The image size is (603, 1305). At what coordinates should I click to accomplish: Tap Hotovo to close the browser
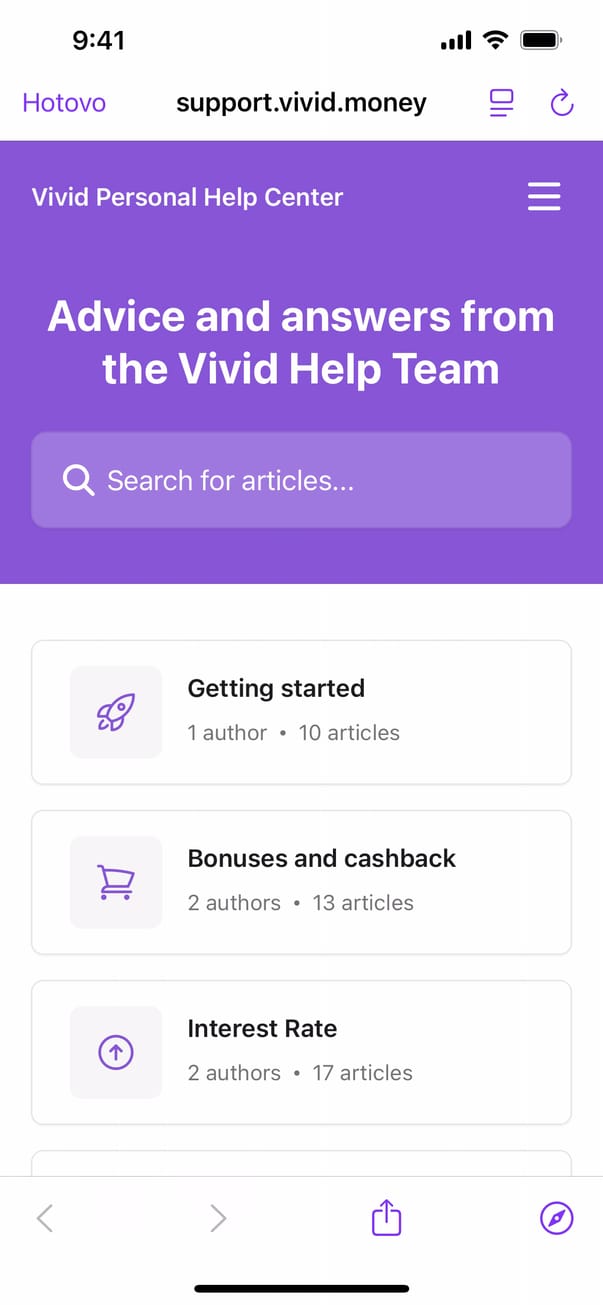pos(64,103)
